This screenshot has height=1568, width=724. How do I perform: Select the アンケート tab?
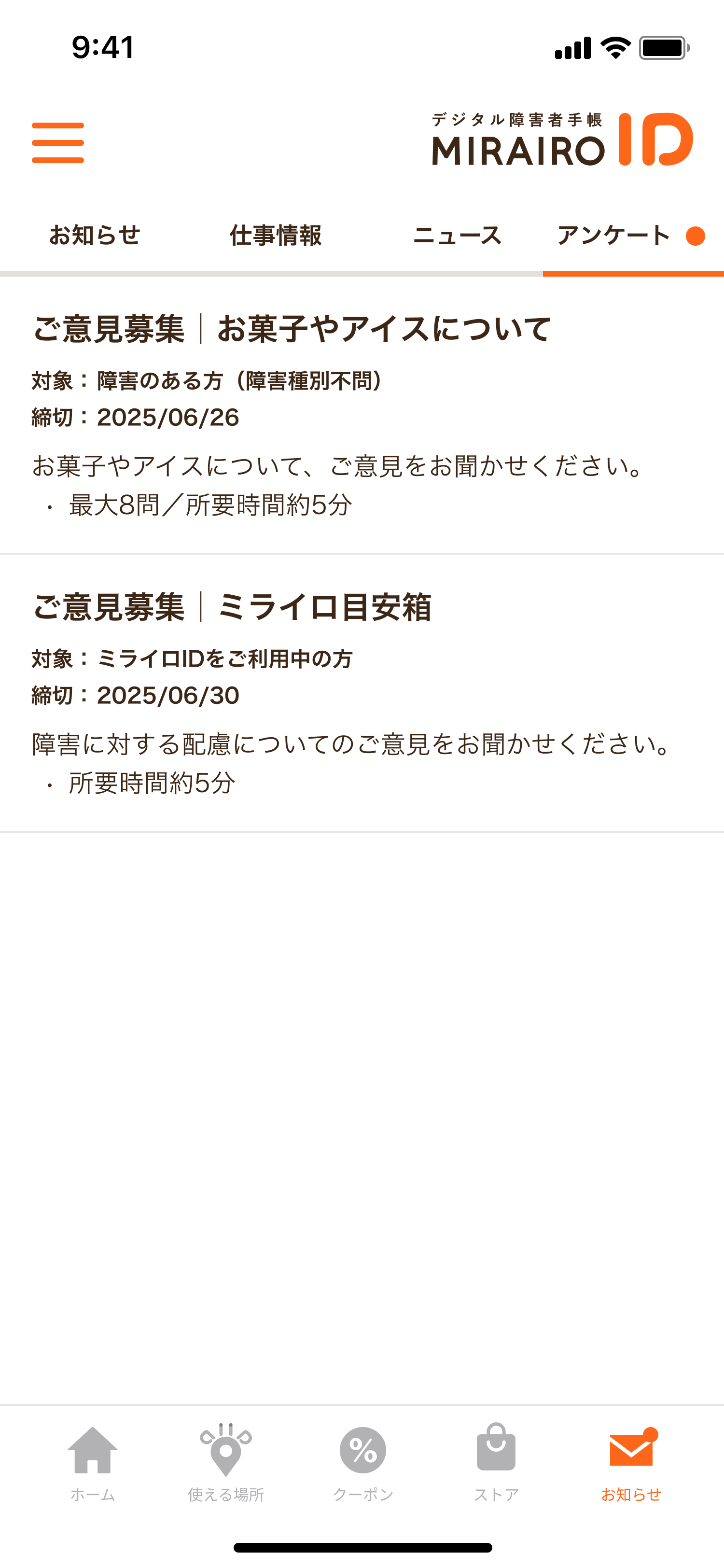click(614, 236)
